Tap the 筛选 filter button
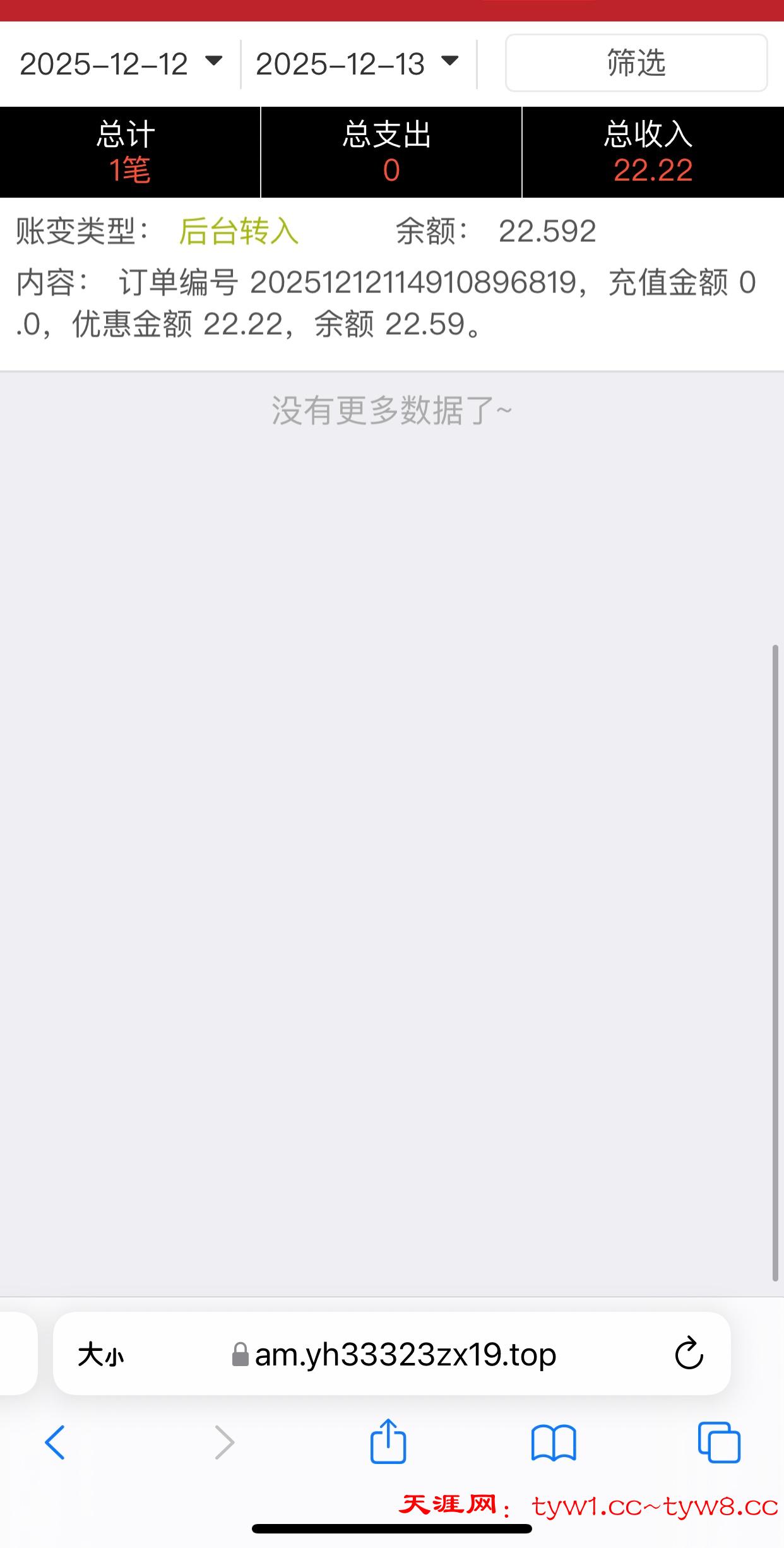 (x=636, y=63)
